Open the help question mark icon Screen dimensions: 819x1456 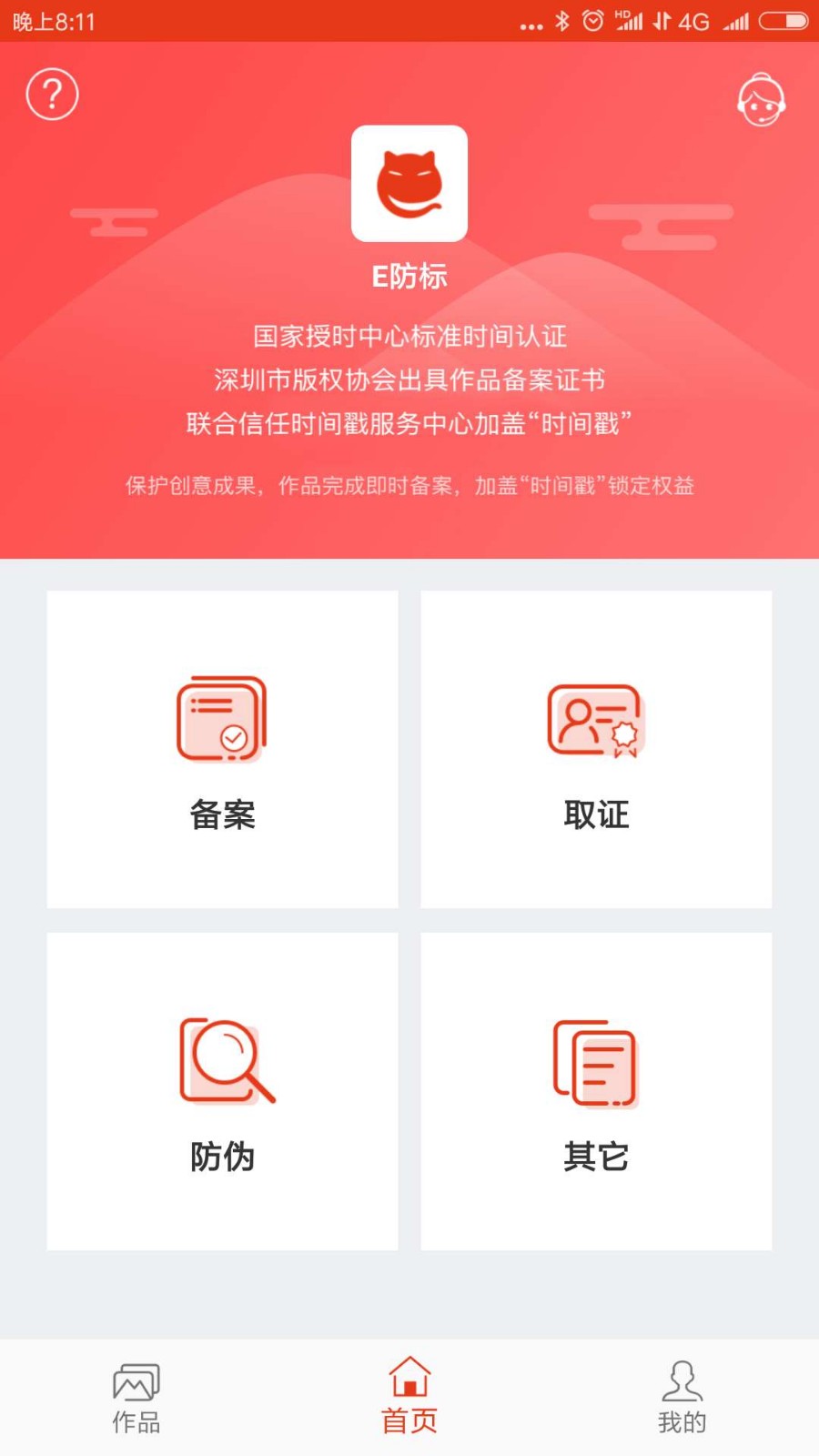pyautogui.click(x=53, y=95)
